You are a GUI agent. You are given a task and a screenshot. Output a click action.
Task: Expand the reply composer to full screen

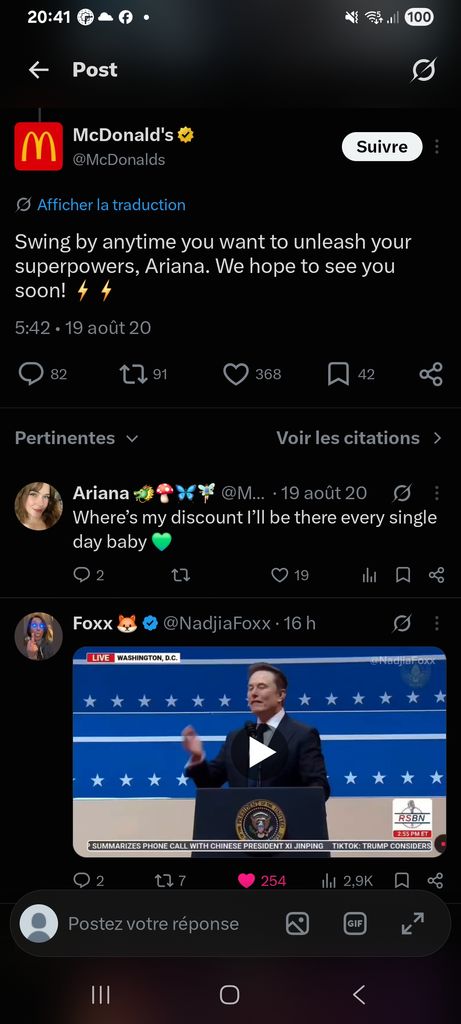(x=413, y=924)
